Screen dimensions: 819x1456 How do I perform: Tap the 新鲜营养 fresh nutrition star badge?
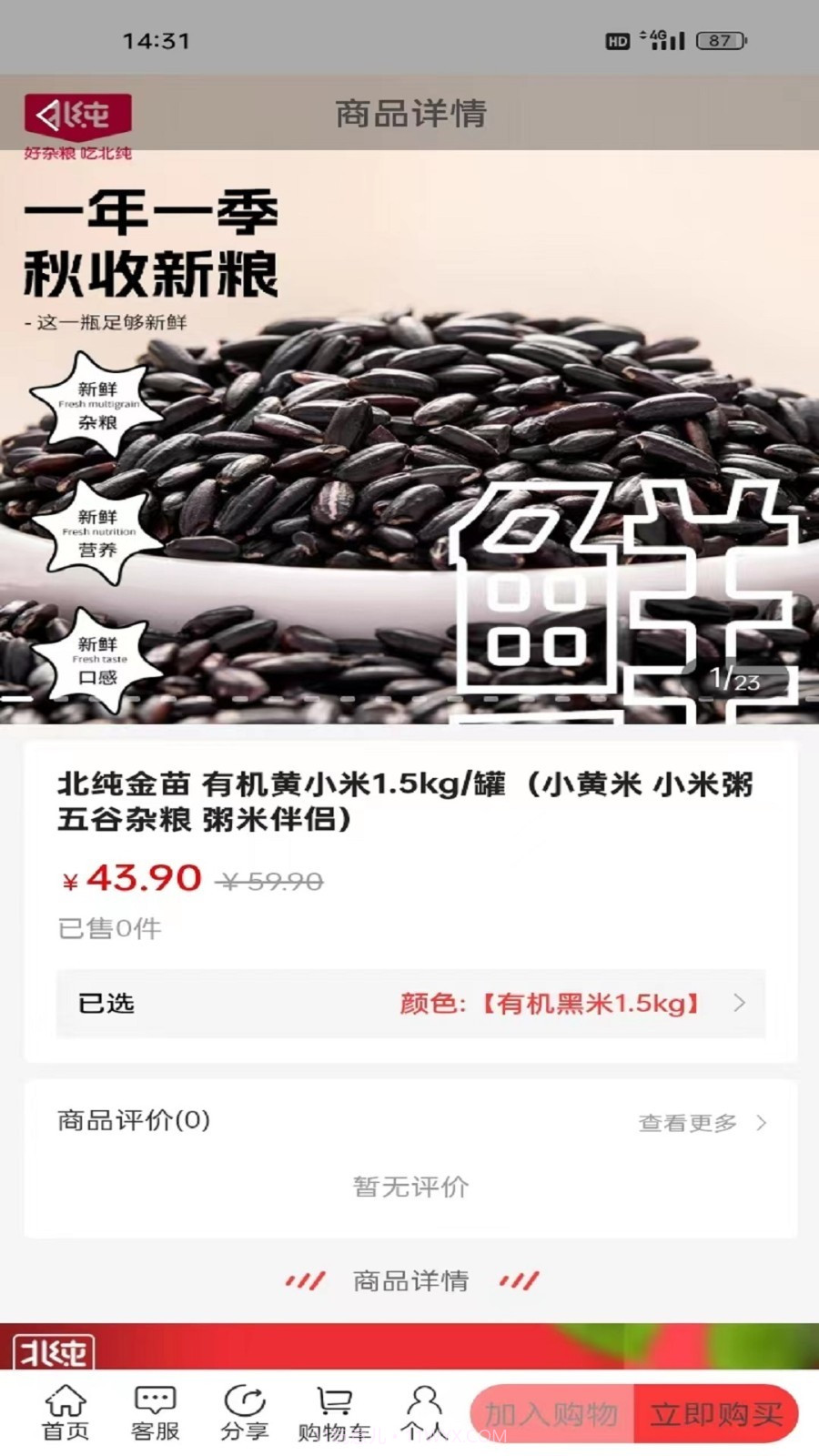click(96, 534)
